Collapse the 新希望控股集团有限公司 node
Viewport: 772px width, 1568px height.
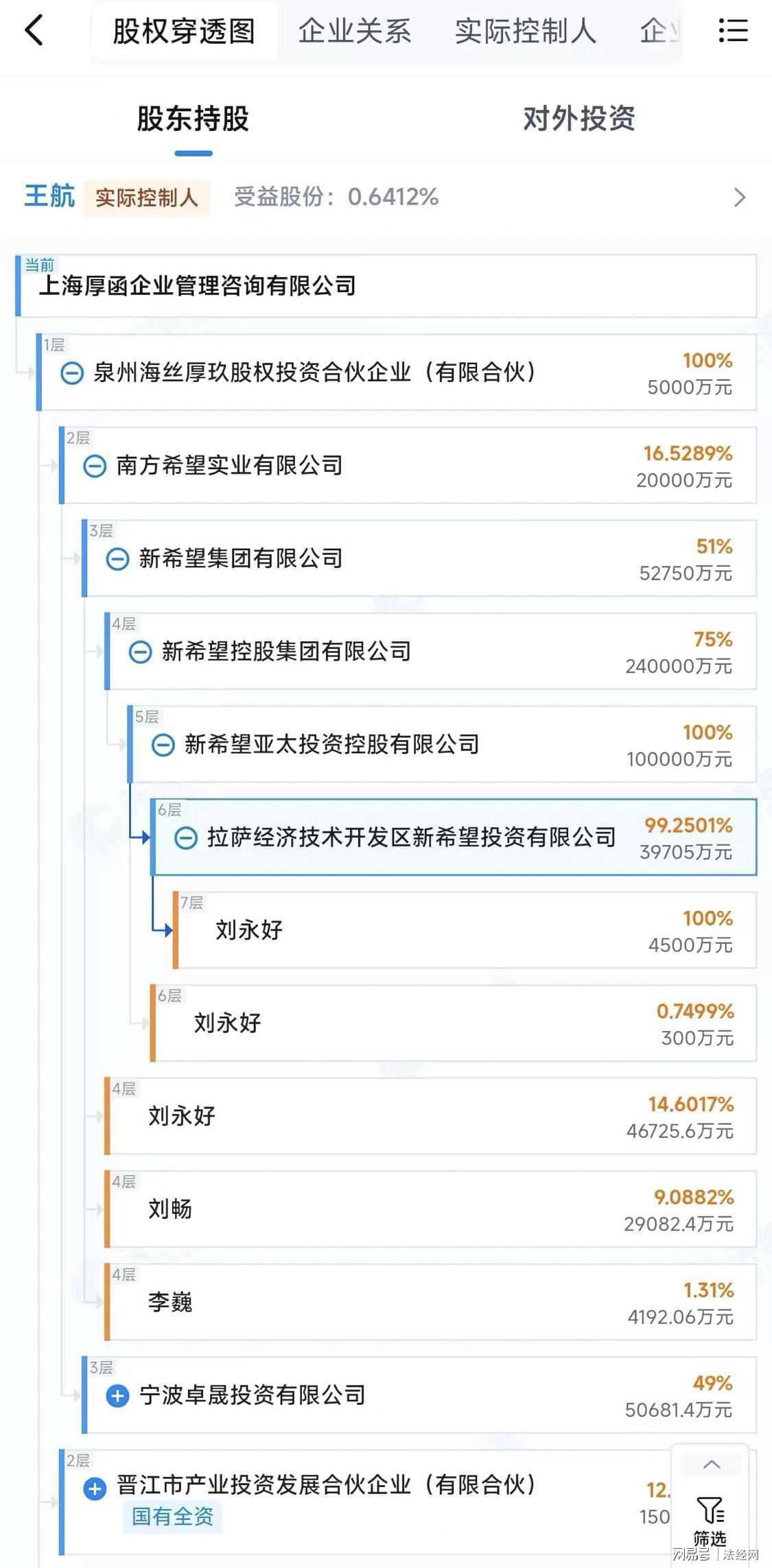pos(140,652)
